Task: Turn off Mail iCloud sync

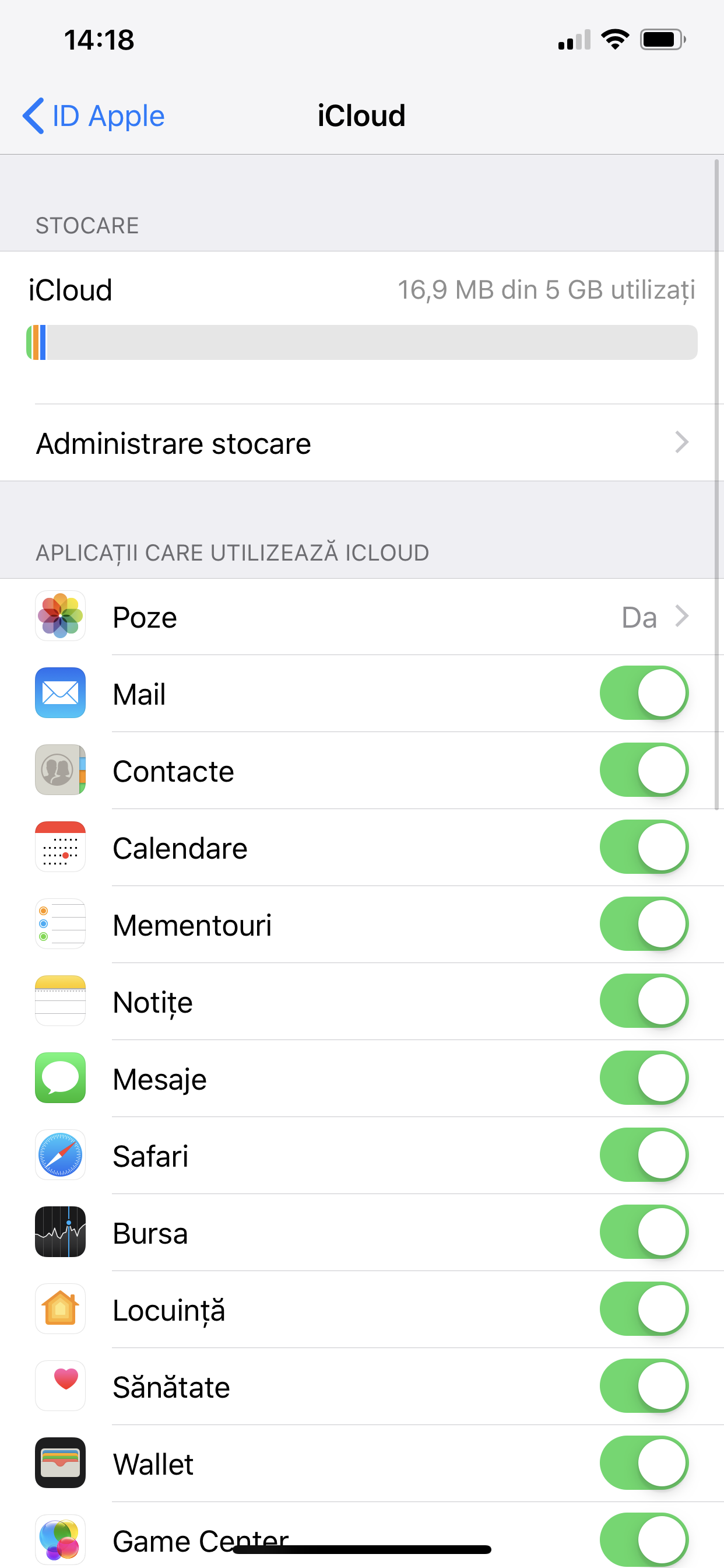Action: pos(643,694)
